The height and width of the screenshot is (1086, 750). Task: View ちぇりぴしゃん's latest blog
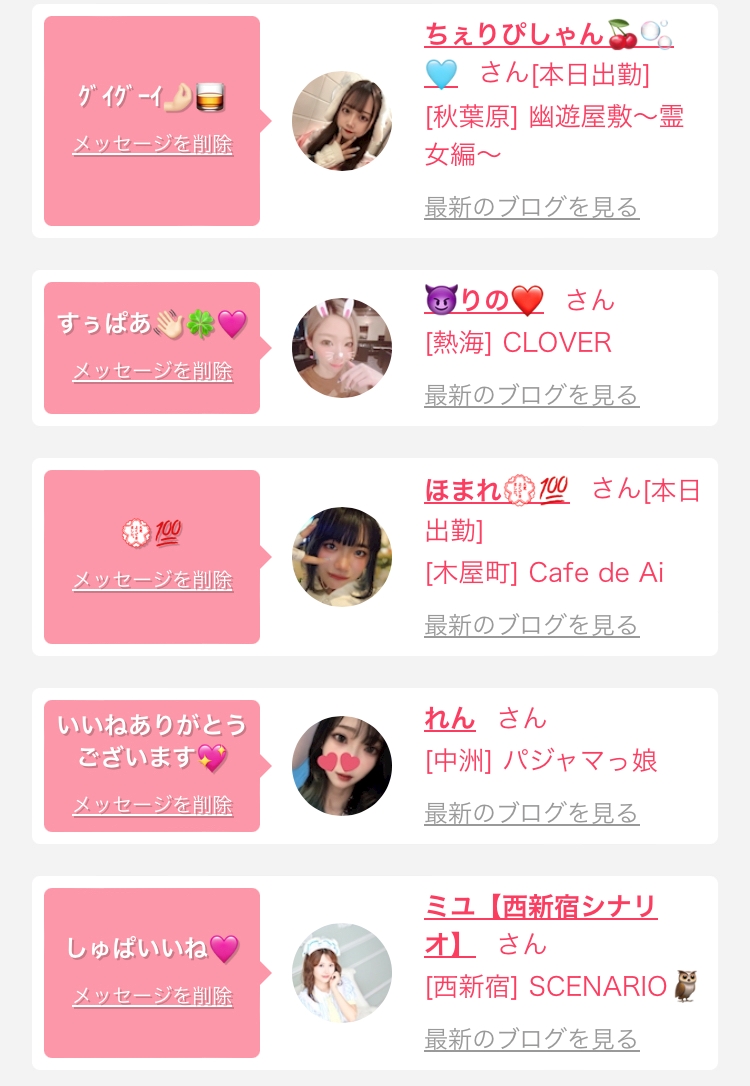tap(531, 207)
